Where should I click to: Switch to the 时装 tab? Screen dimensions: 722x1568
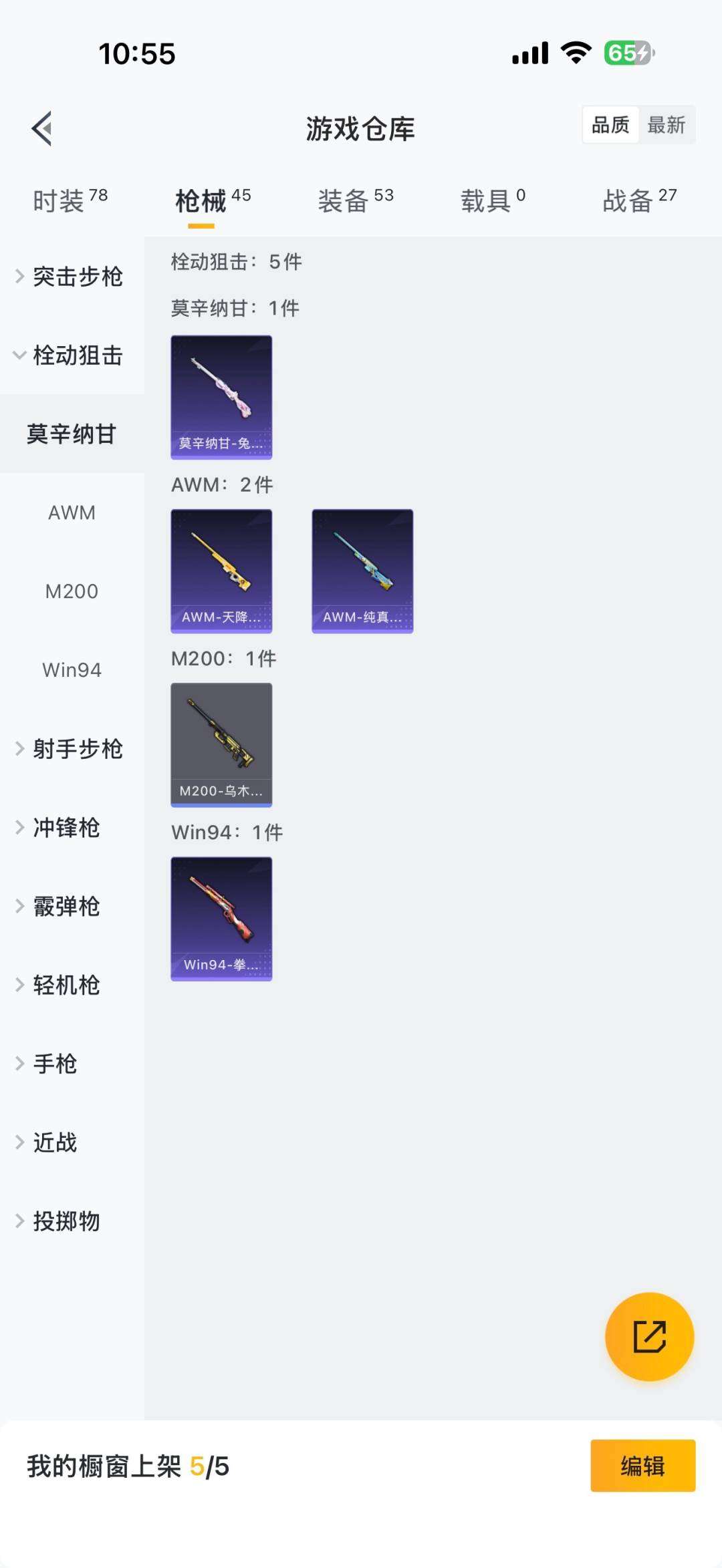pos(70,200)
